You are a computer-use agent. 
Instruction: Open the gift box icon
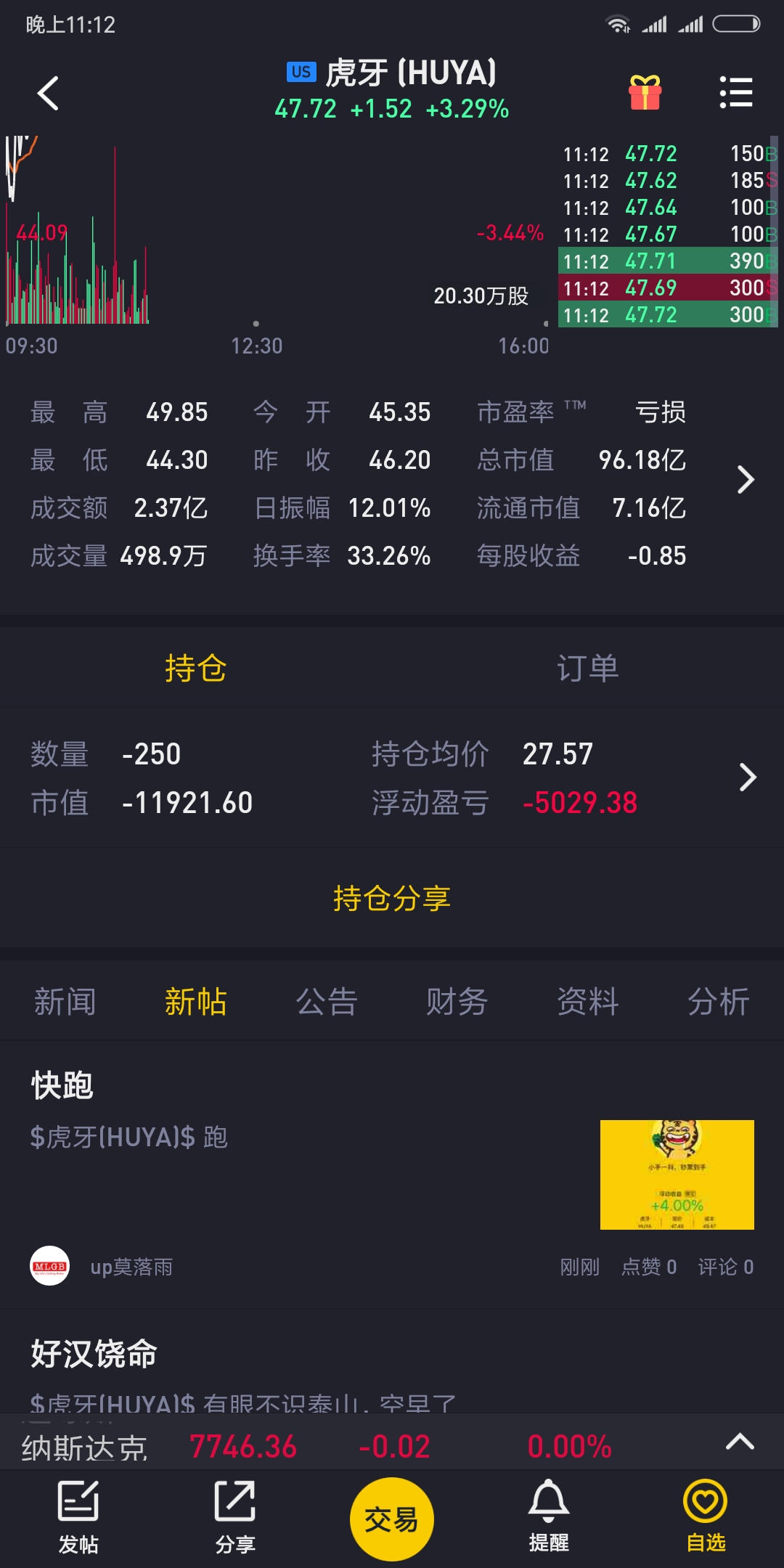645,93
